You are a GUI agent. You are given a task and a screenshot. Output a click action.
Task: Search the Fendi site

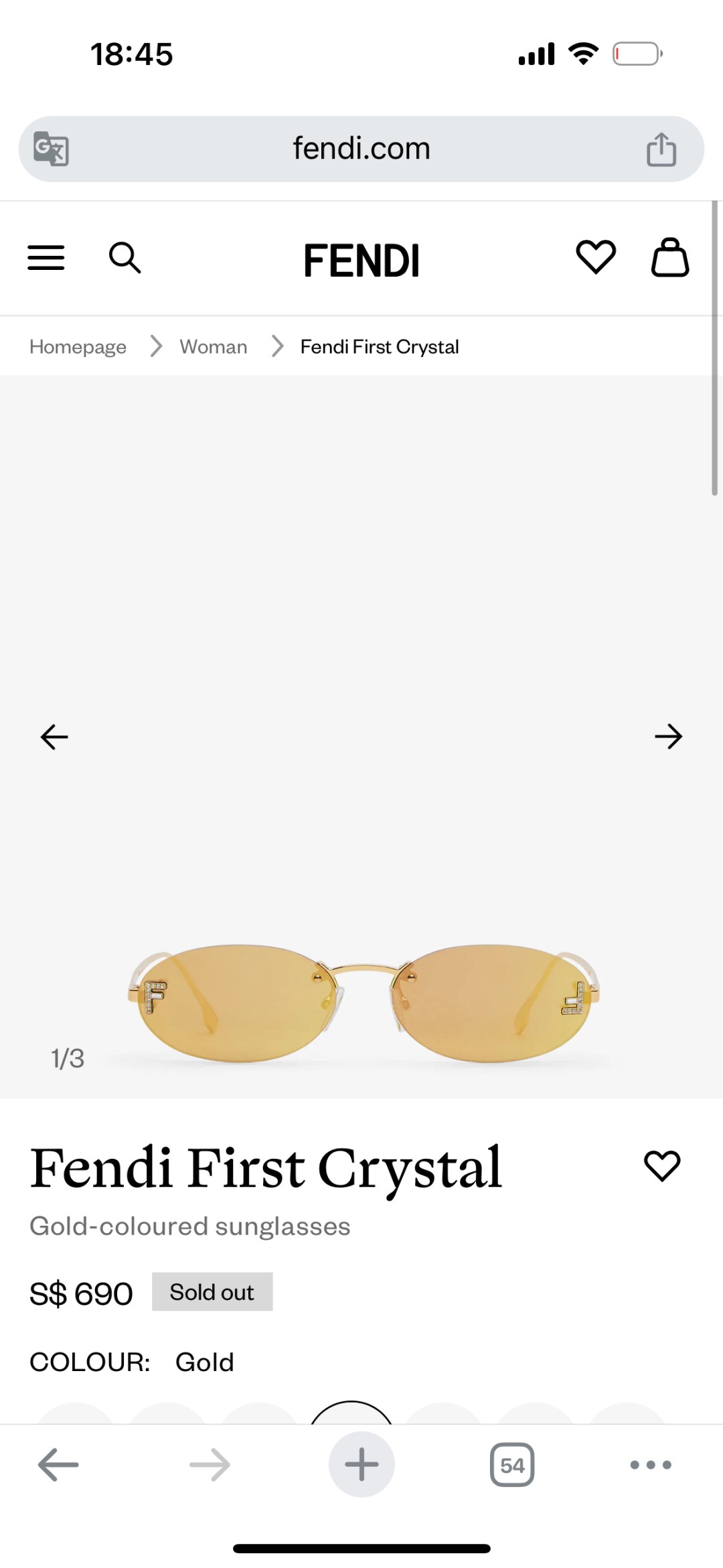125,258
